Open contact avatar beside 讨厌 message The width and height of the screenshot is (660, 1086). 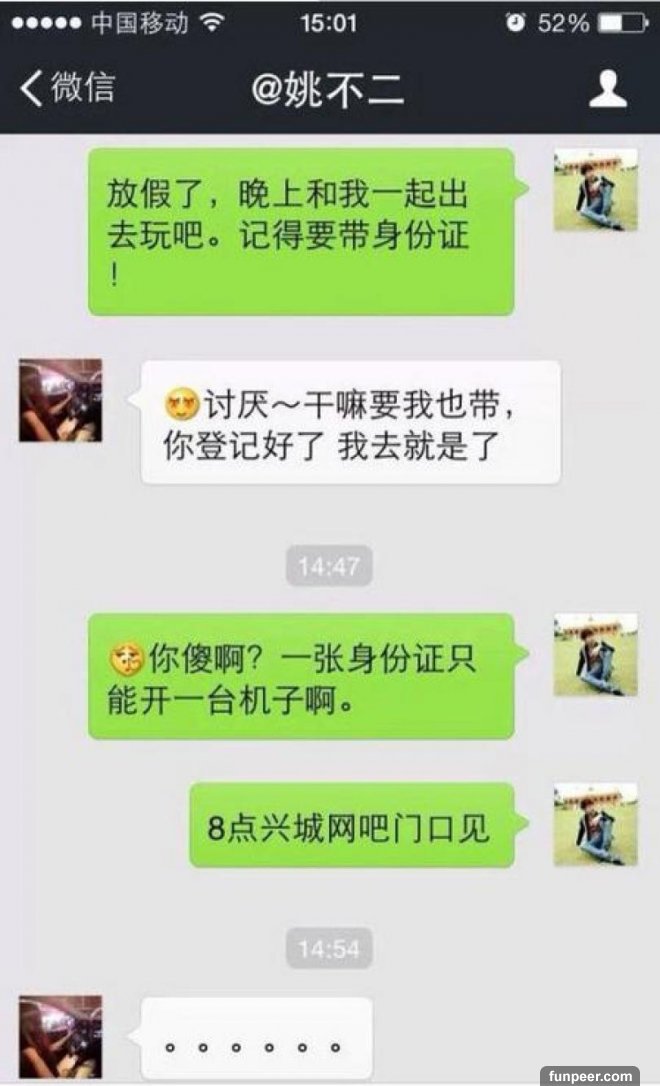(60, 401)
